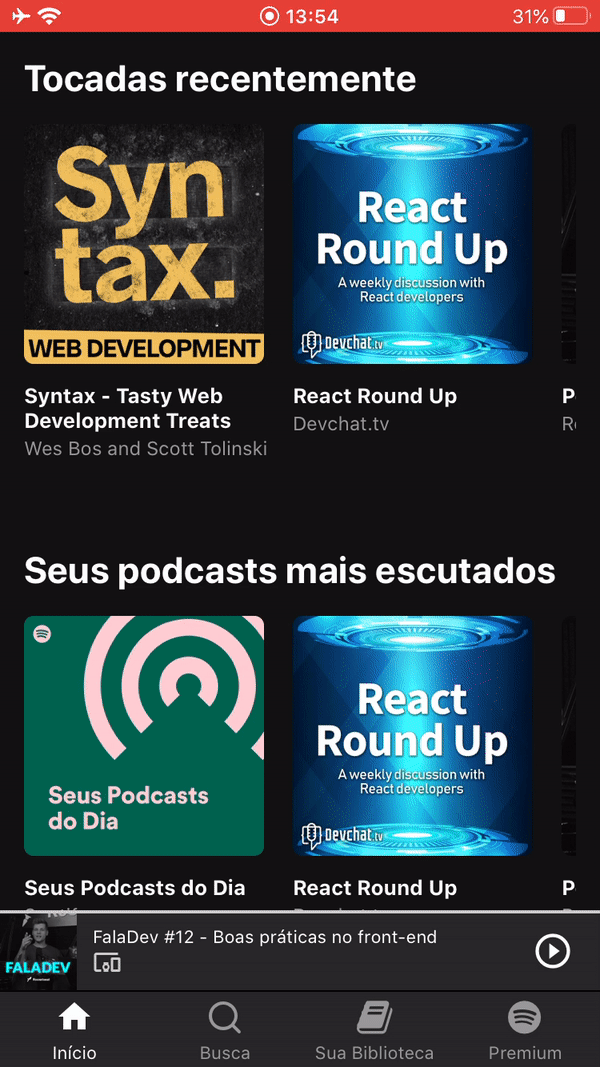
Task: Open React Round Up under Tocadas recentemente
Action: [x=412, y=244]
